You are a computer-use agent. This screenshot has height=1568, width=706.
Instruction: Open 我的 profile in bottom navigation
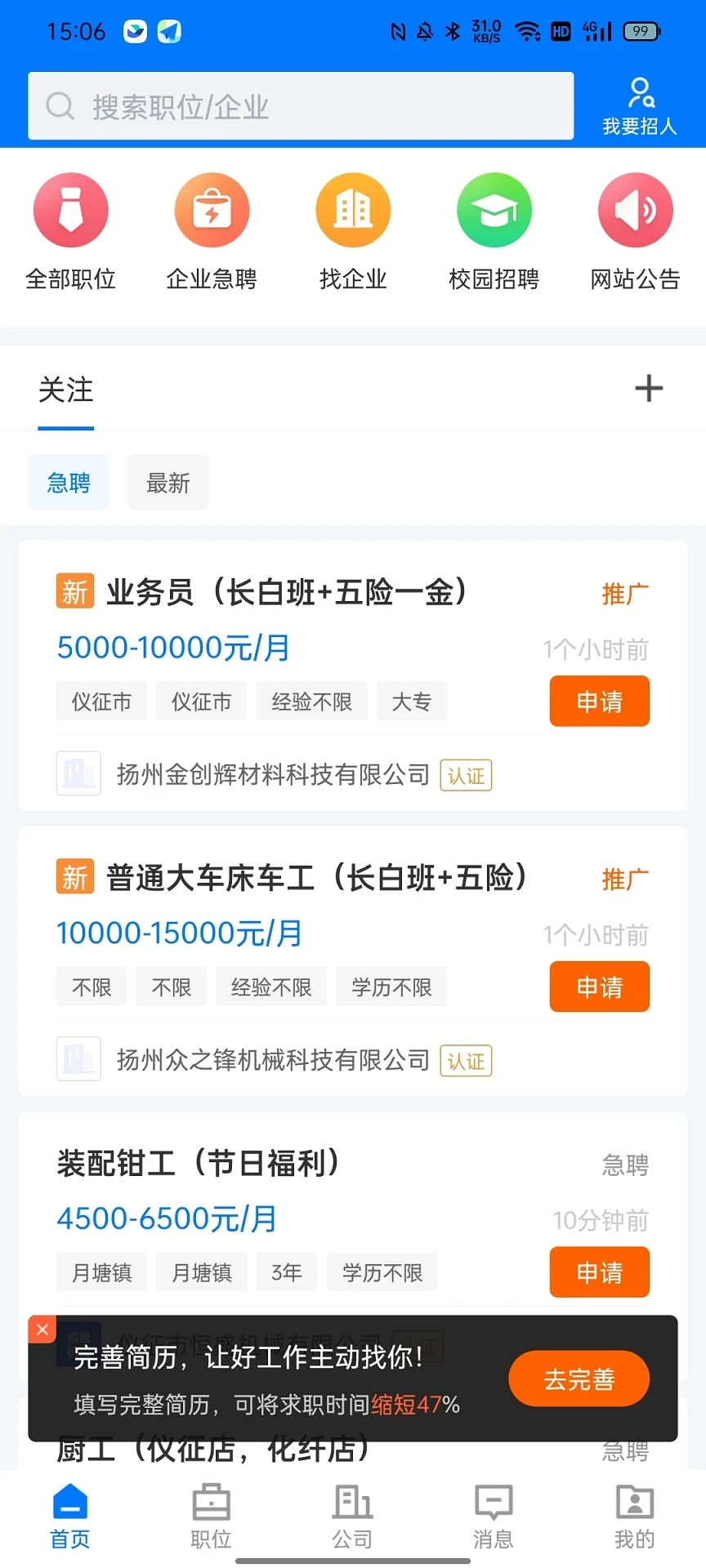(x=634, y=1515)
